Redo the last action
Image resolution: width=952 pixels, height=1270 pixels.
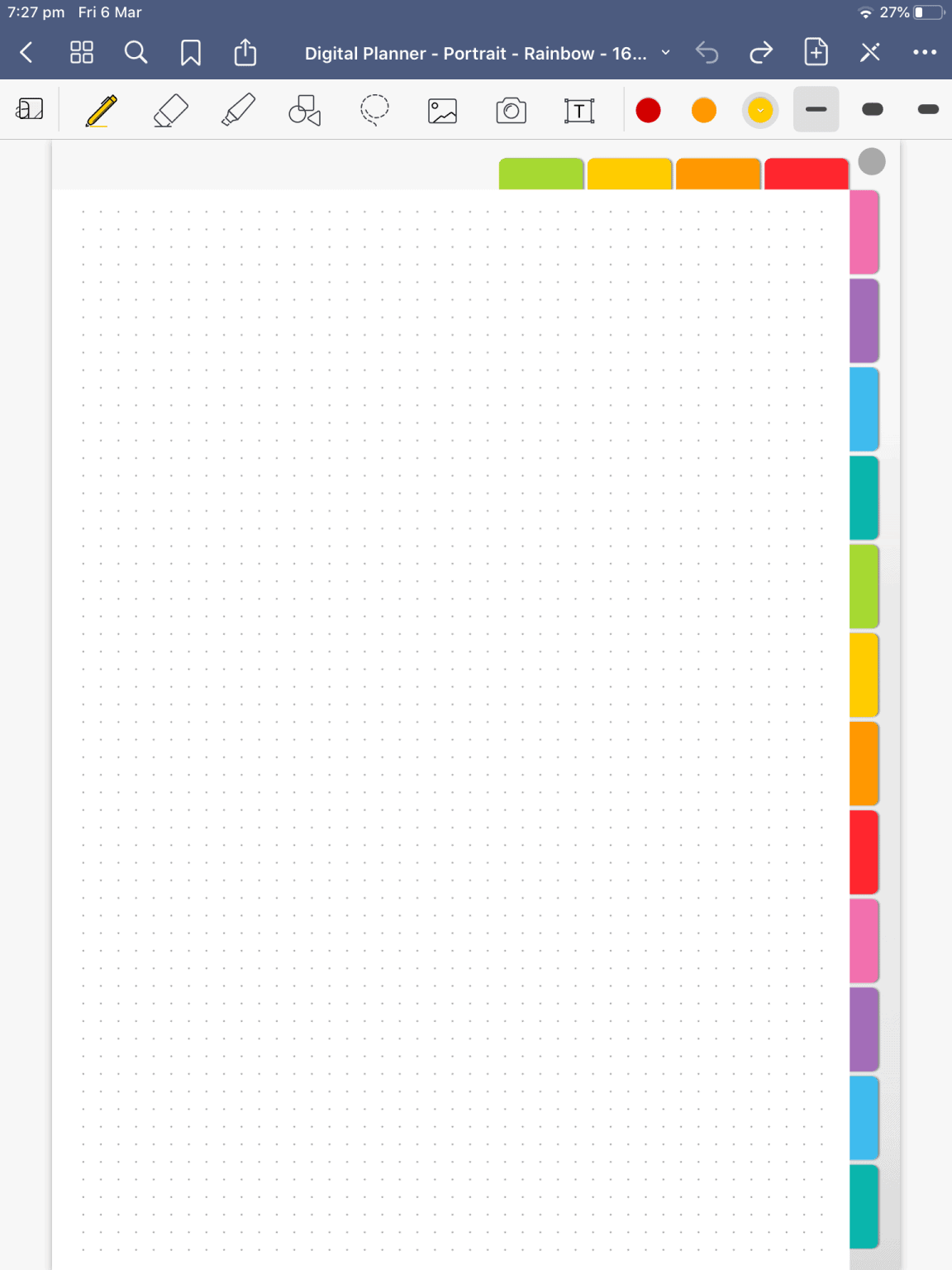[761, 52]
